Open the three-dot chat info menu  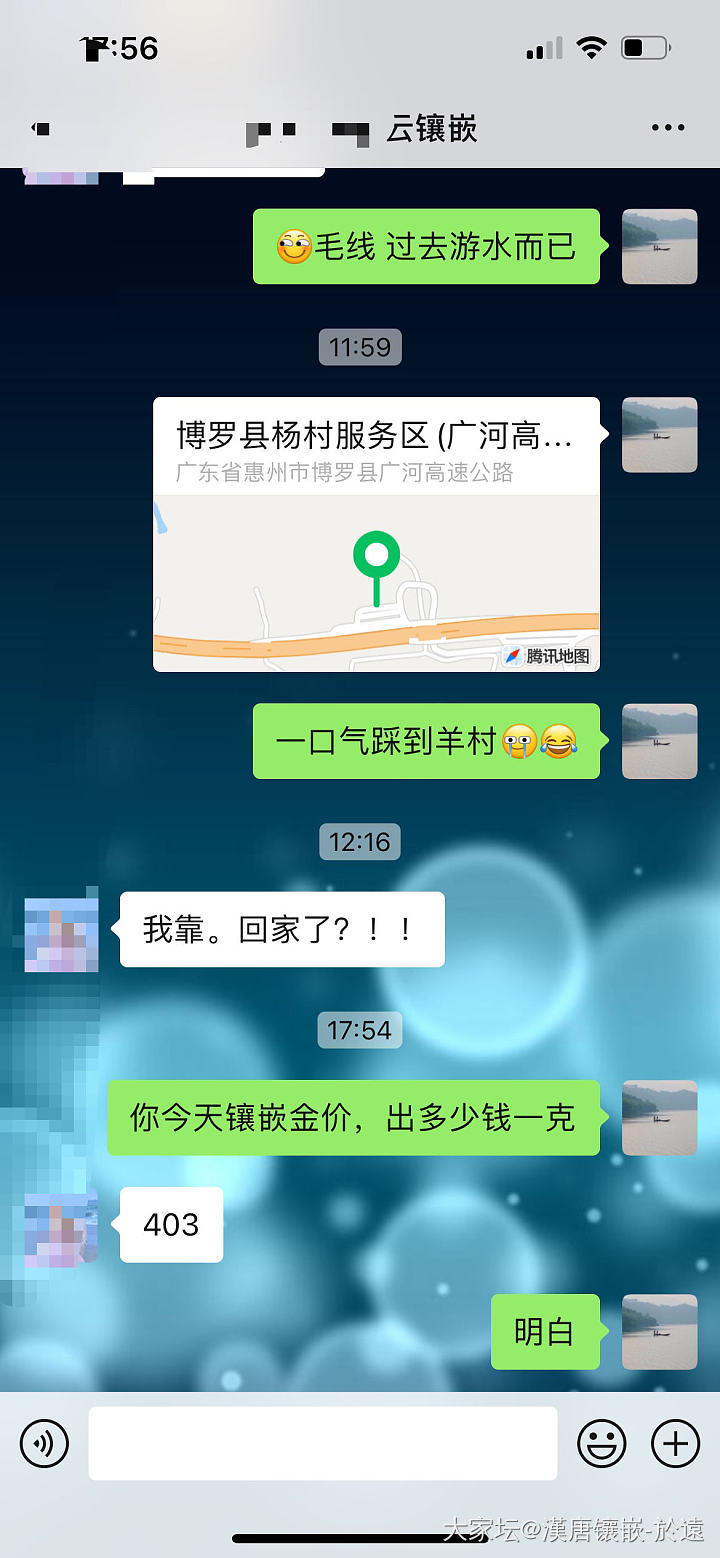pyautogui.click(x=667, y=128)
